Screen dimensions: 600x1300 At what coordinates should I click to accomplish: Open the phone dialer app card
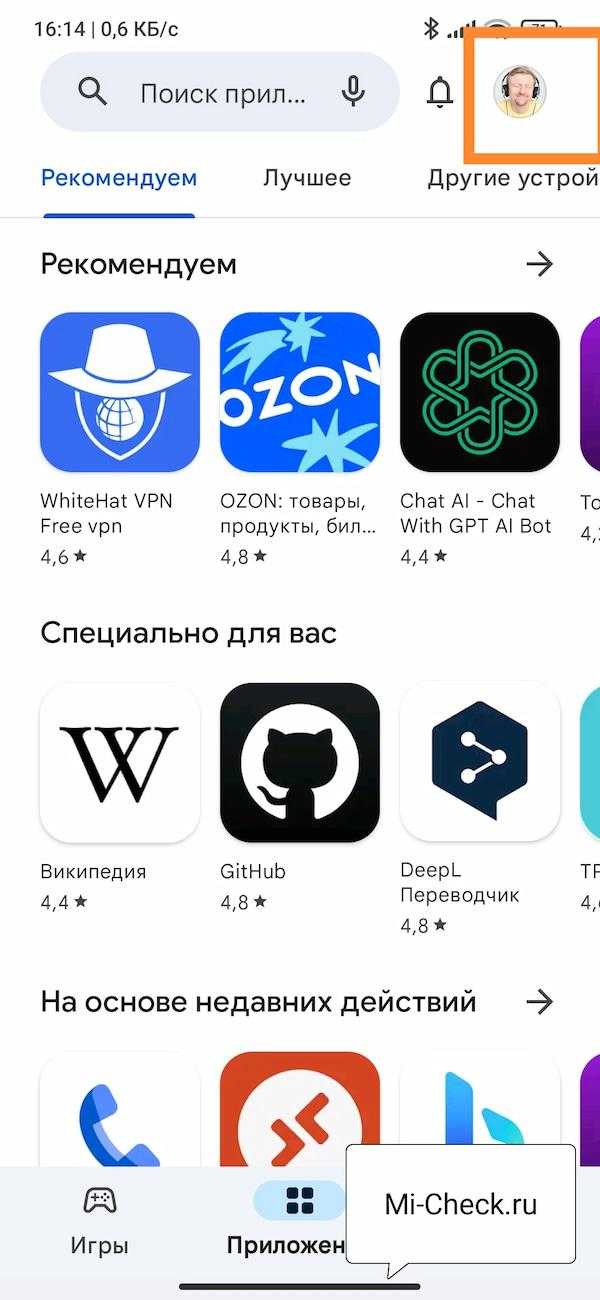[x=120, y=1110]
